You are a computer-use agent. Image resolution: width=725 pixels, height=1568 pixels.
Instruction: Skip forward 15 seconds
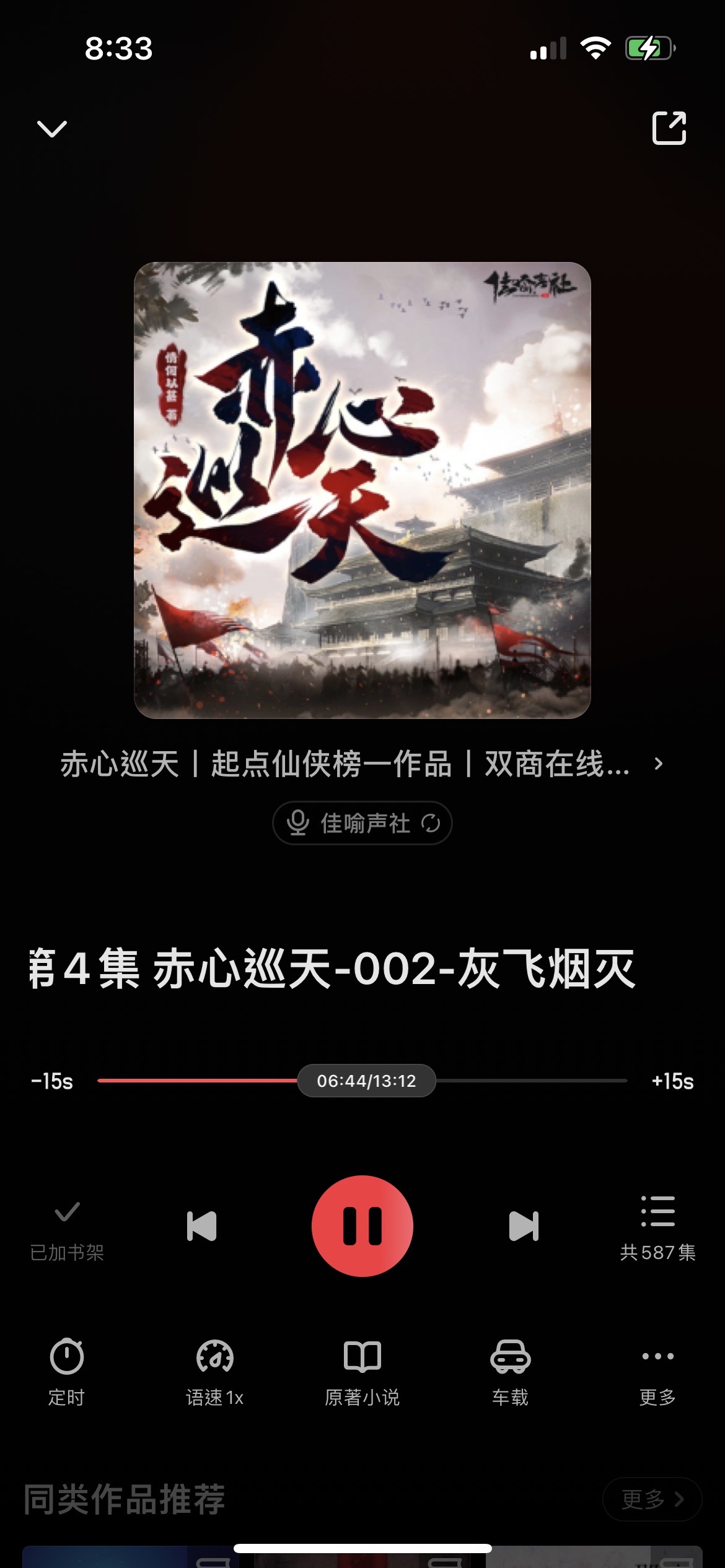click(x=672, y=1081)
